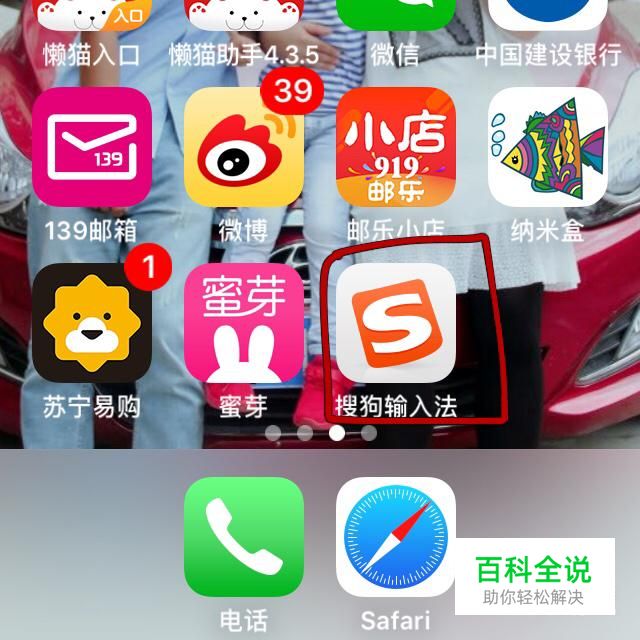Launch the 蜜芽 app

[x=244, y=323]
